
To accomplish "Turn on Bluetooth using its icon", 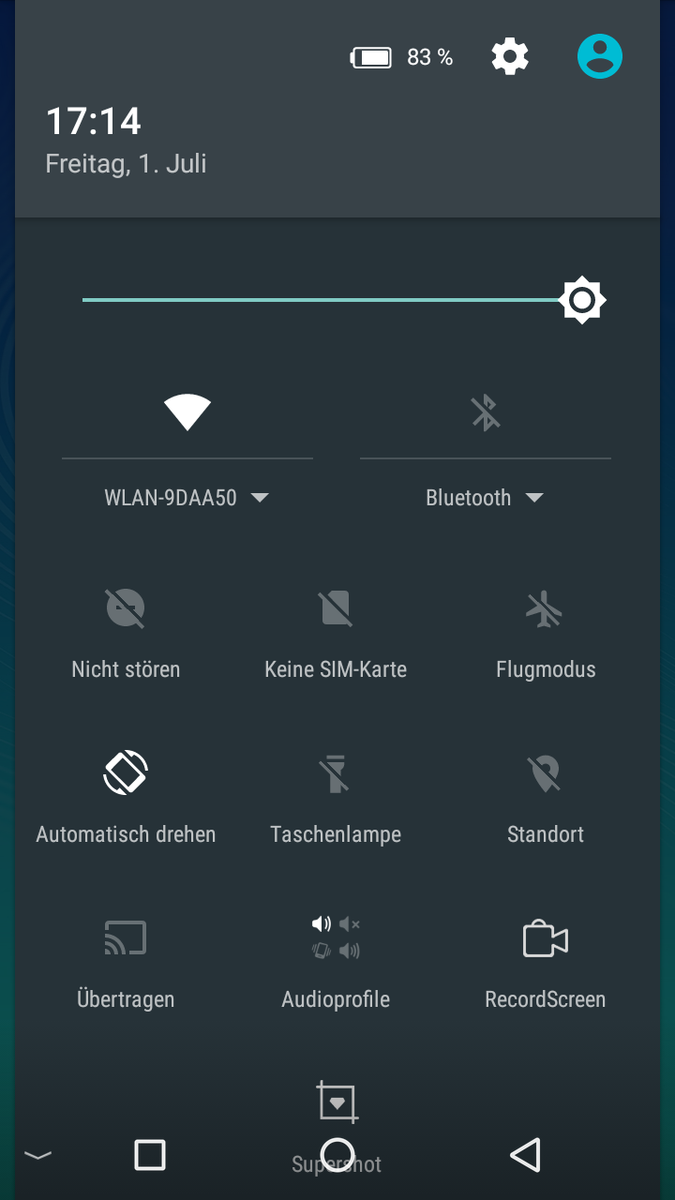I will (x=486, y=412).
